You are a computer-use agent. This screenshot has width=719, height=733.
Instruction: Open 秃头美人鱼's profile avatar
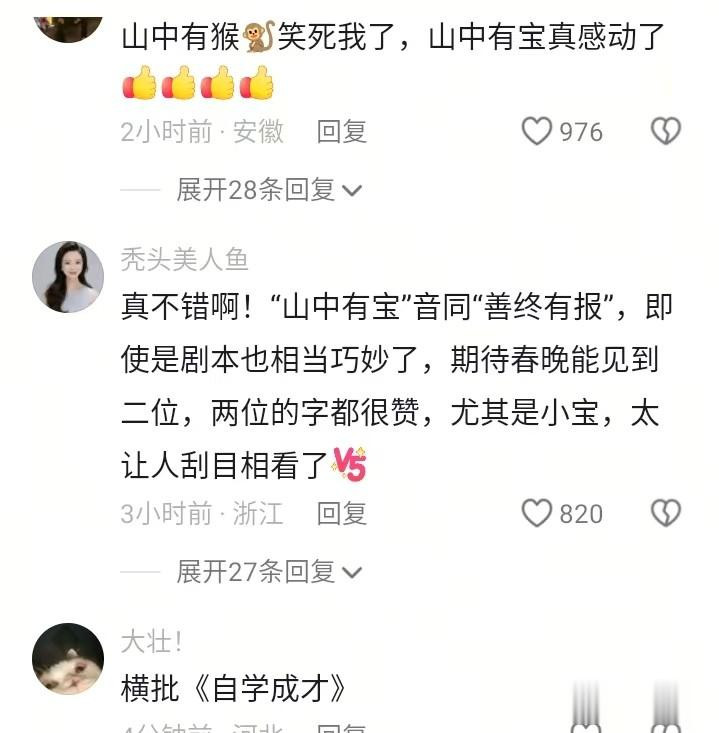[68, 277]
